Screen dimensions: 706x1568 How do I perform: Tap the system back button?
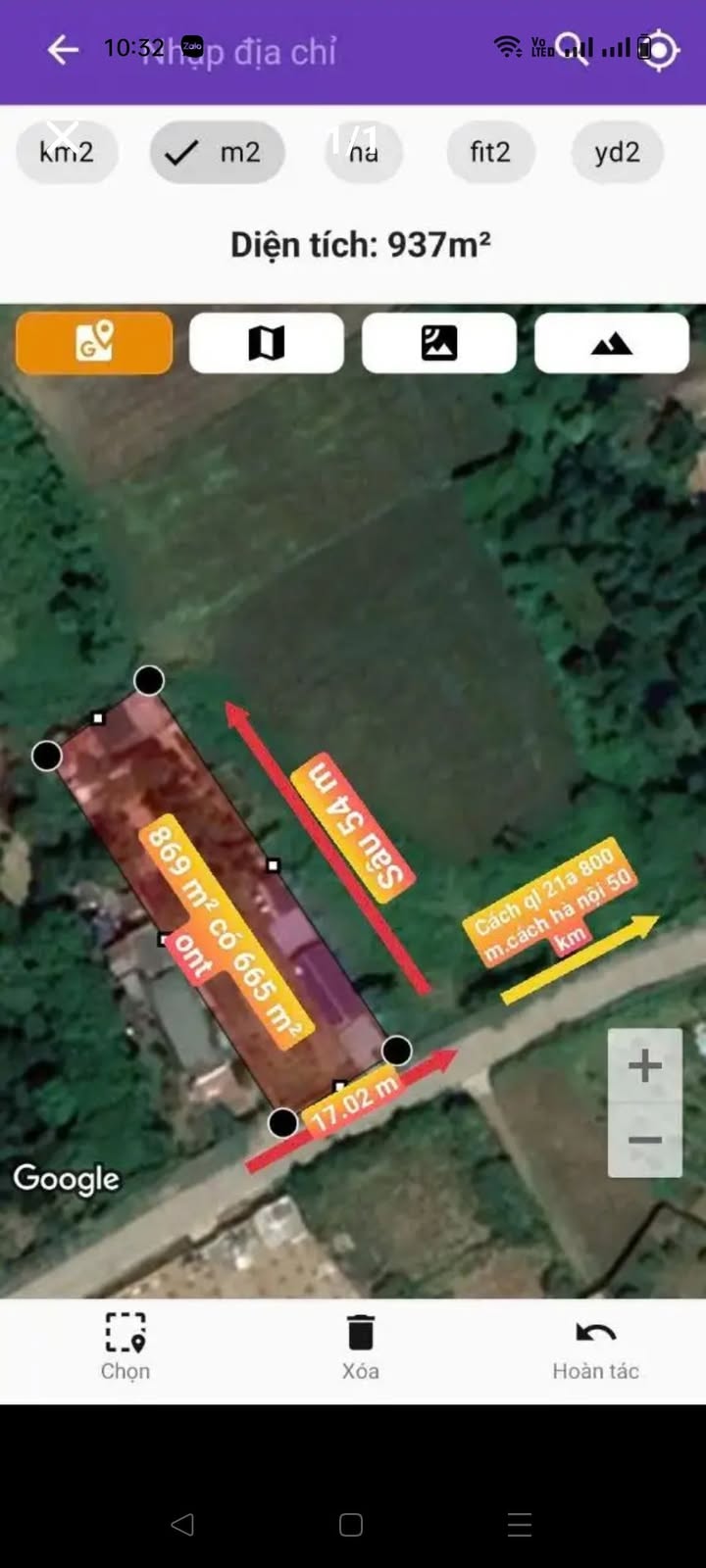tap(182, 1524)
